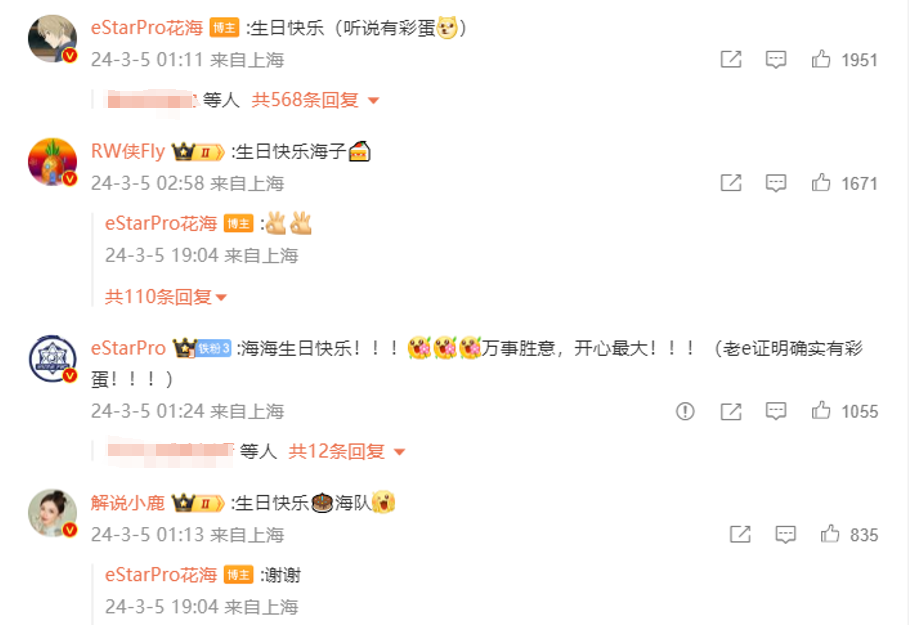909x625 pixels.
Task: Expand the 共568条回复 replies
Action: pos(315,100)
